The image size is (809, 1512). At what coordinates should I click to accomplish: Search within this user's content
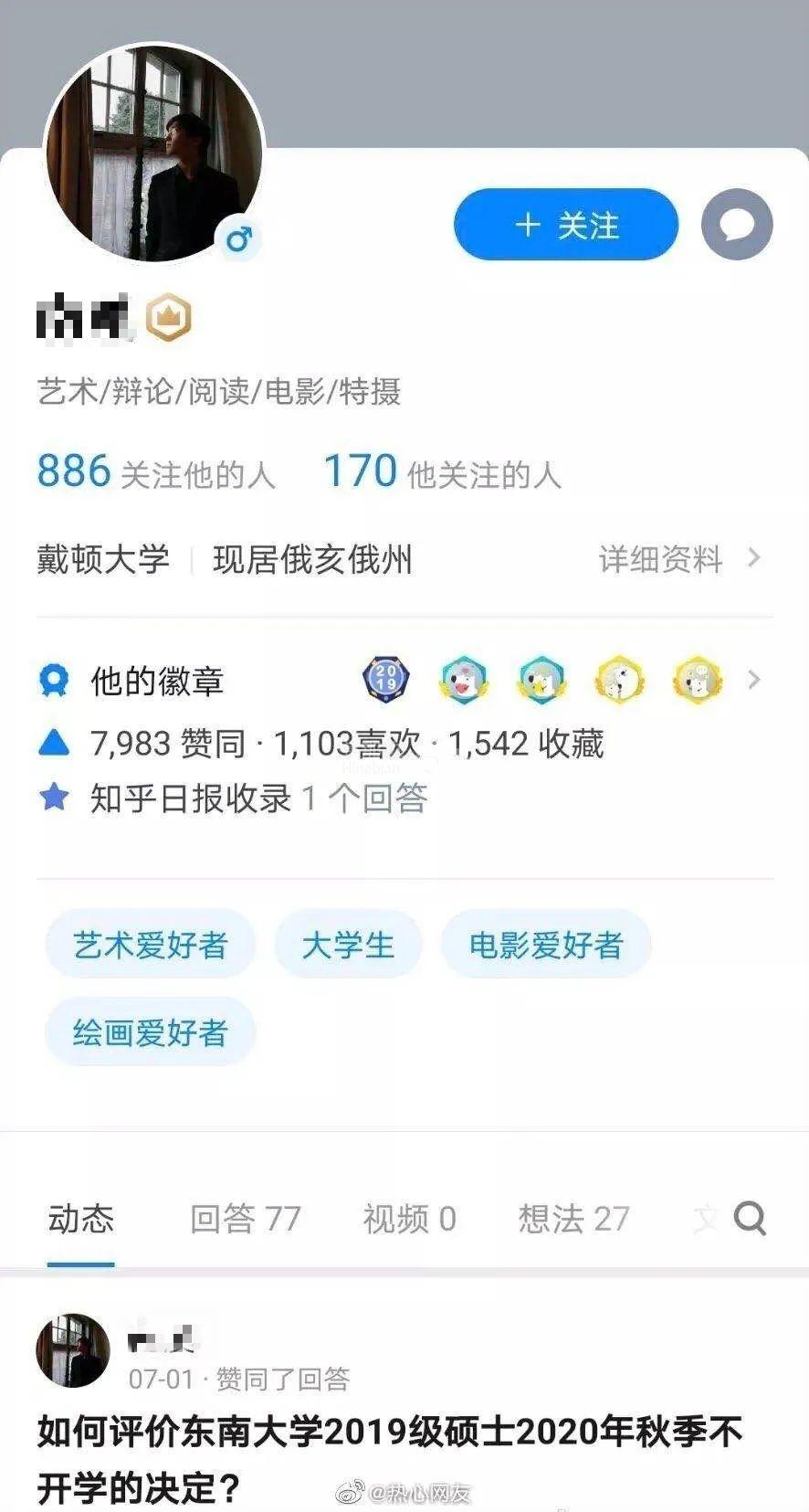tap(750, 1219)
